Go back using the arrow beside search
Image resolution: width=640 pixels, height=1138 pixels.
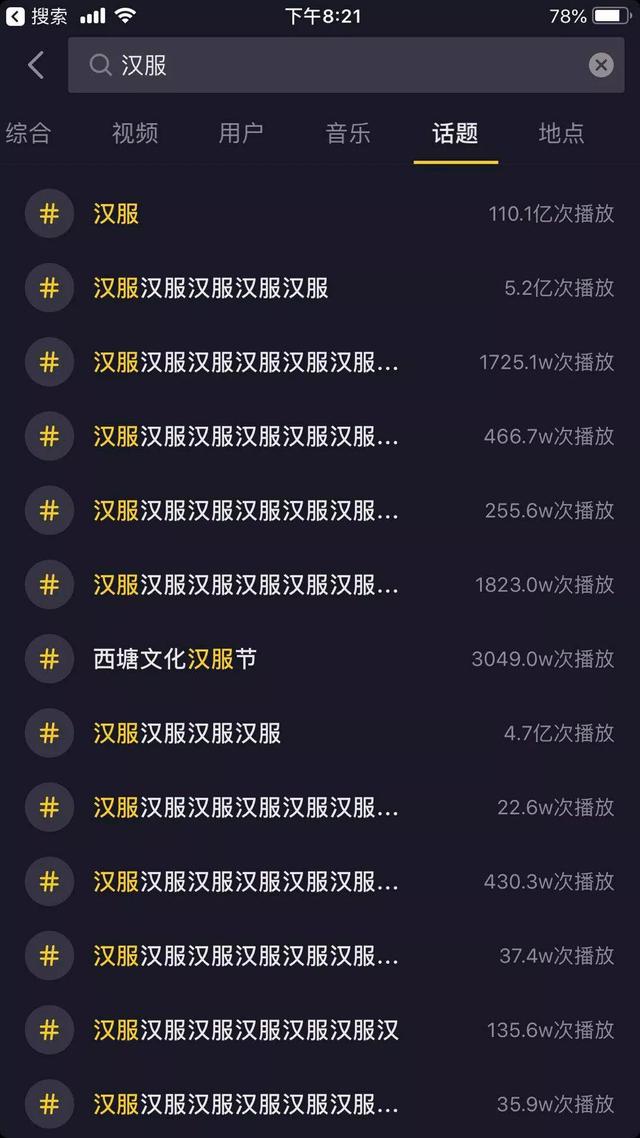click(36, 65)
